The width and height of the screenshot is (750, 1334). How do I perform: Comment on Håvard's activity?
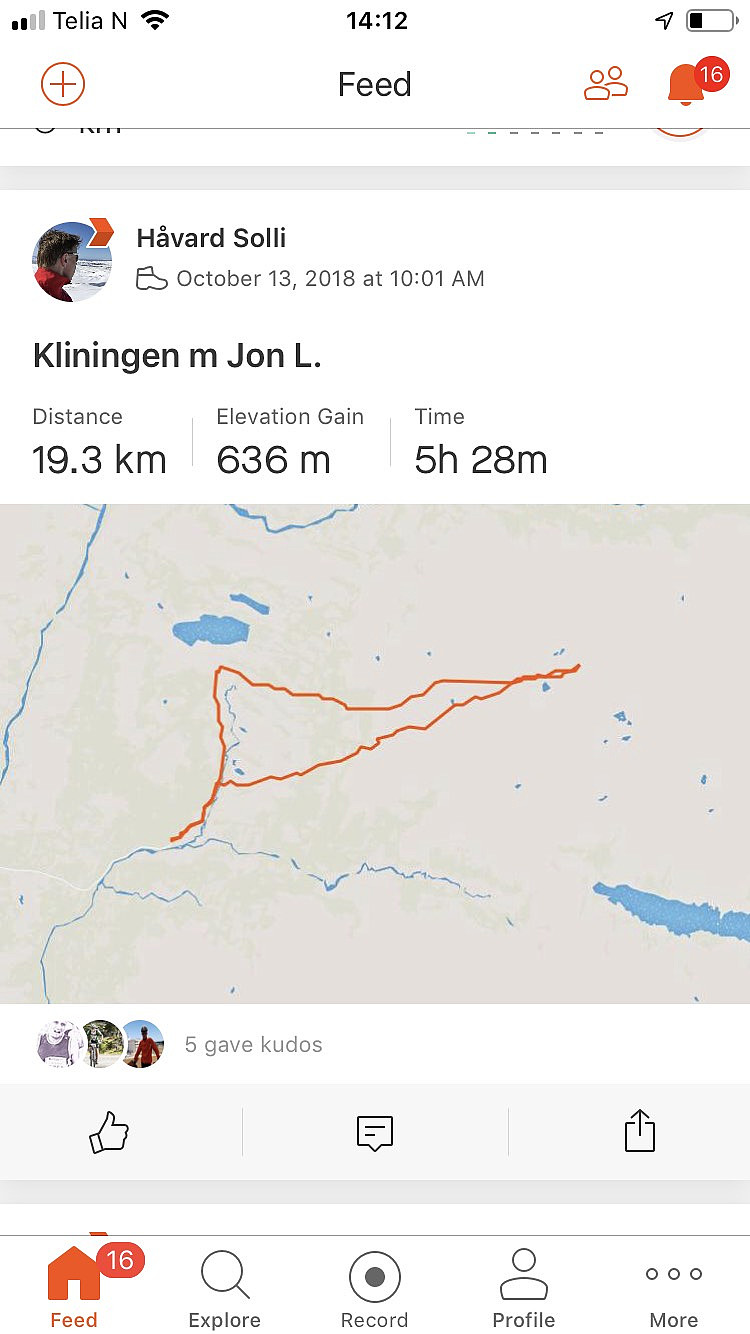click(375, 1133)
